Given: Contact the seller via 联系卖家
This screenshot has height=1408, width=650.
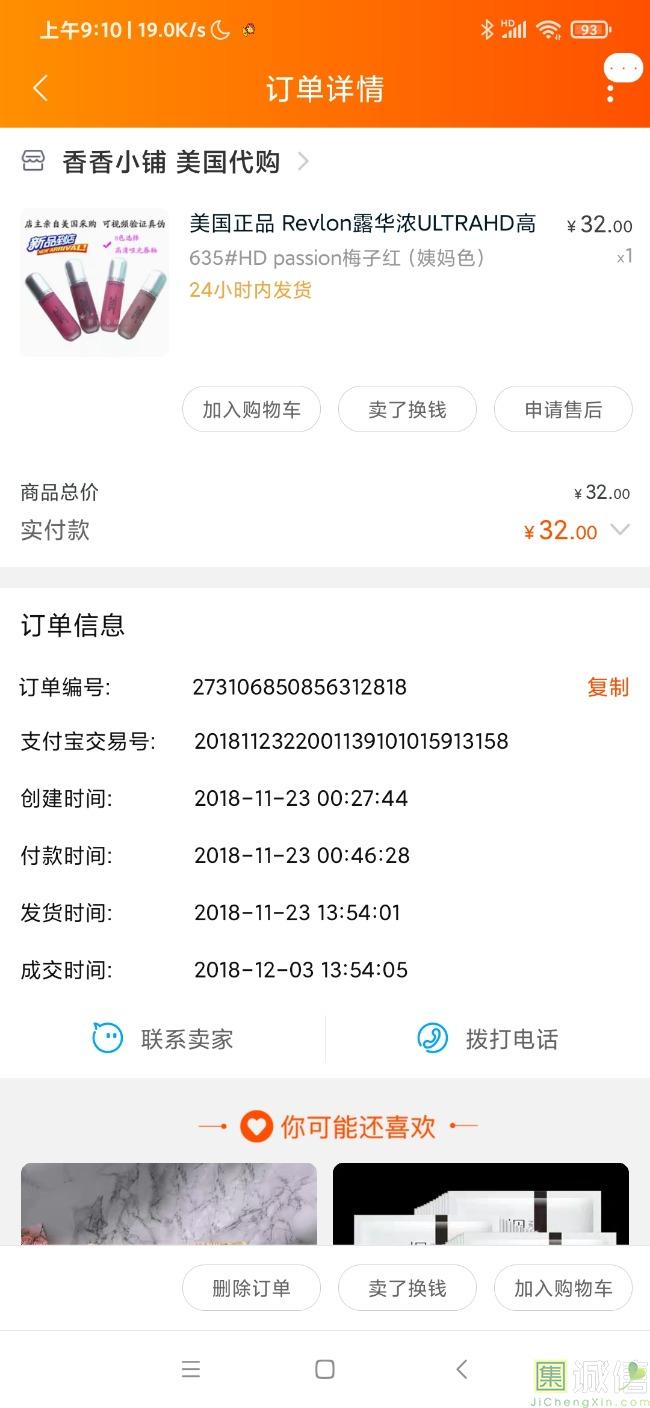Looking at the screenshot, I should pos(163,1039).
